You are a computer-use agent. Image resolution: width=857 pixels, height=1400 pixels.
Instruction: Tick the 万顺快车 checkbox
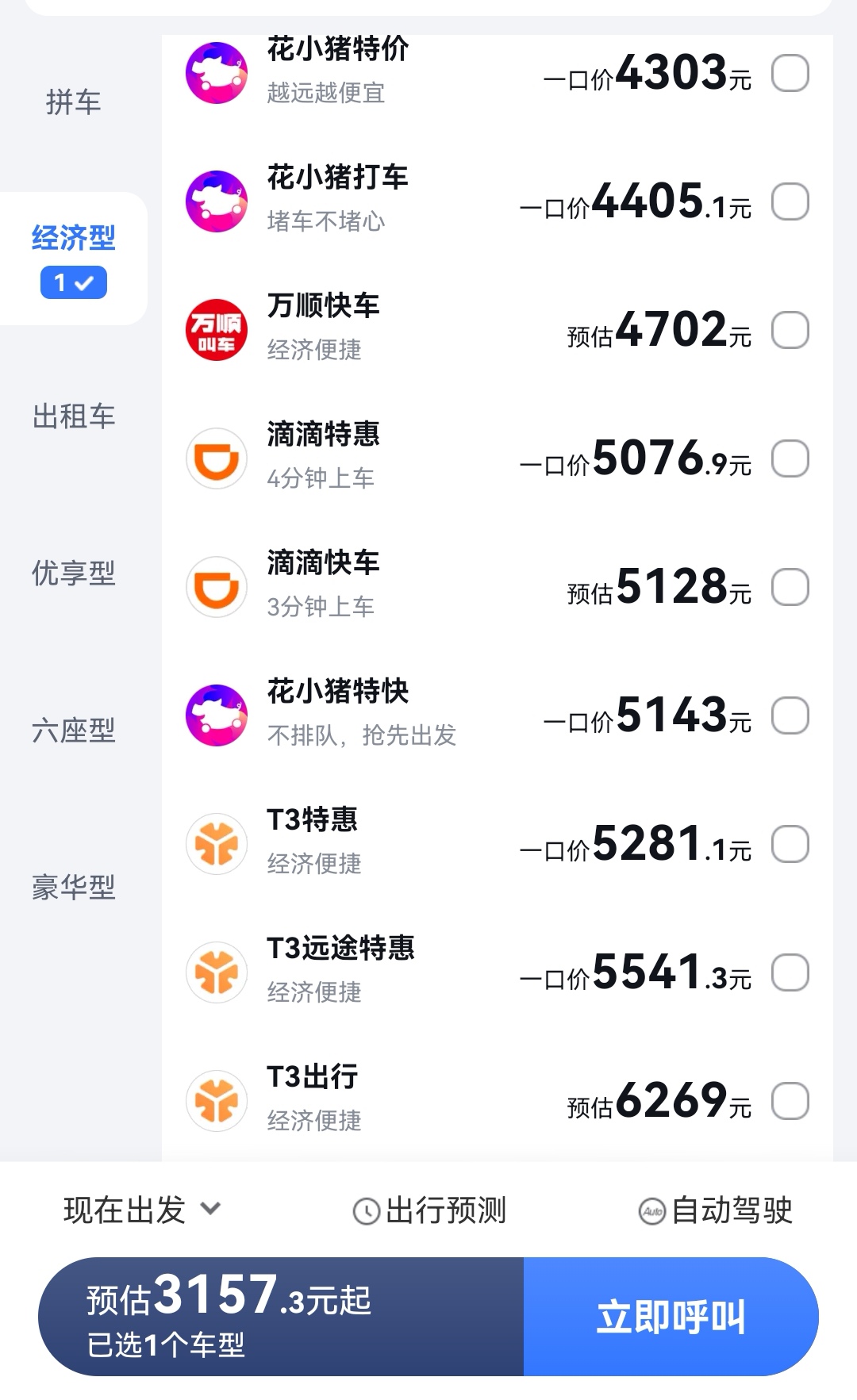point(790,331)
